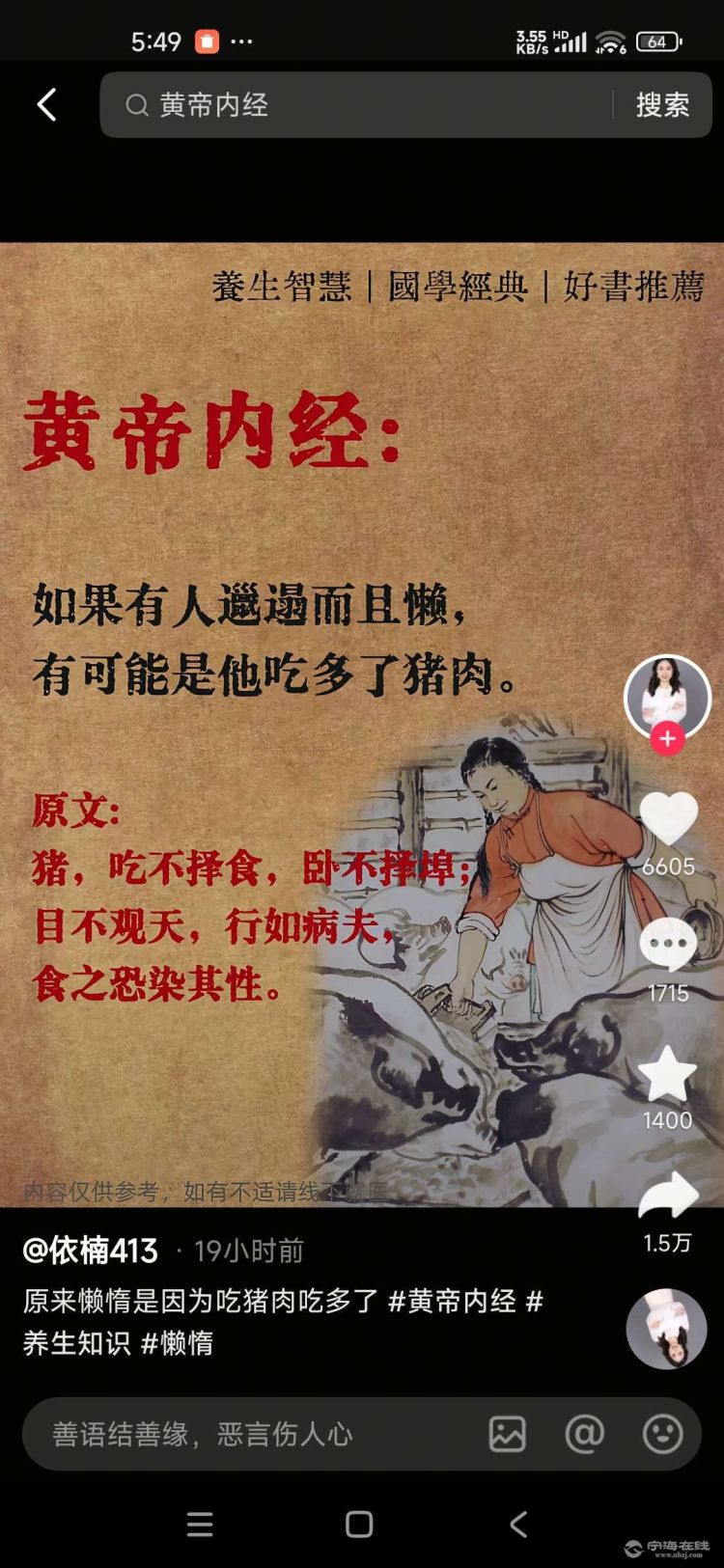Screen dimensions: 724x1568
Task: Open recent apps from navigation bar
Action: 200,1525
